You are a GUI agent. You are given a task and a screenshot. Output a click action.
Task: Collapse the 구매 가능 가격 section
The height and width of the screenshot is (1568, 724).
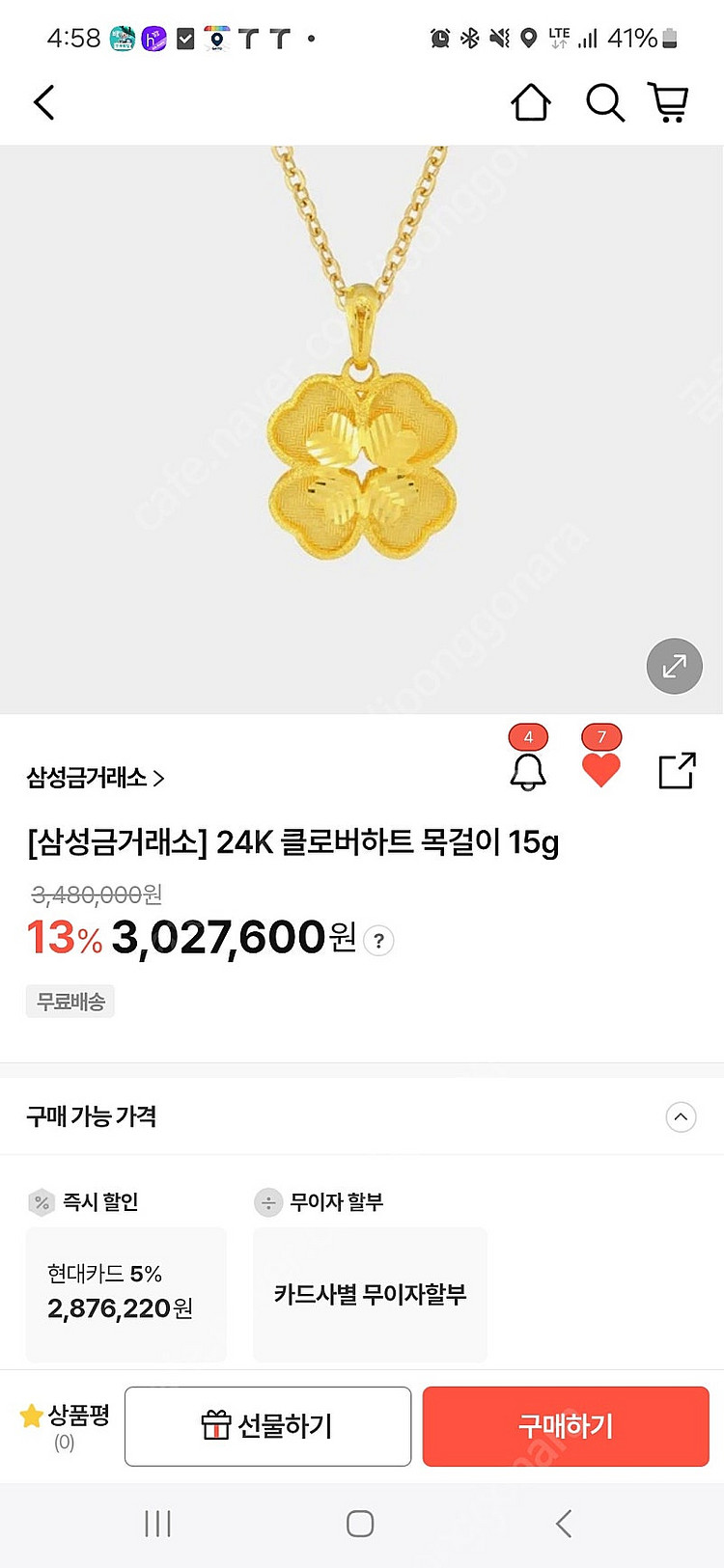tap(681, 1117)
